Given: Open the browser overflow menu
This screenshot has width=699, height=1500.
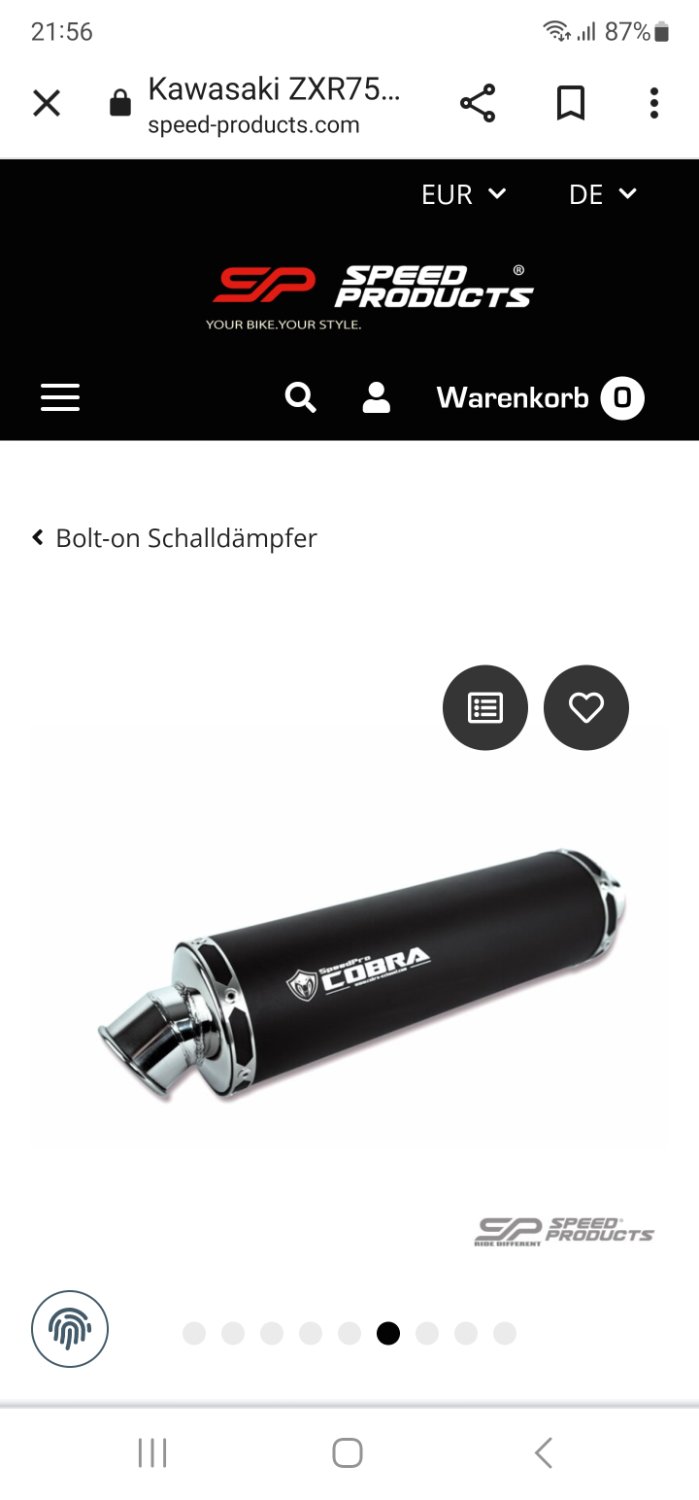Looking at the screenshot, I should (x=654, y=103).
